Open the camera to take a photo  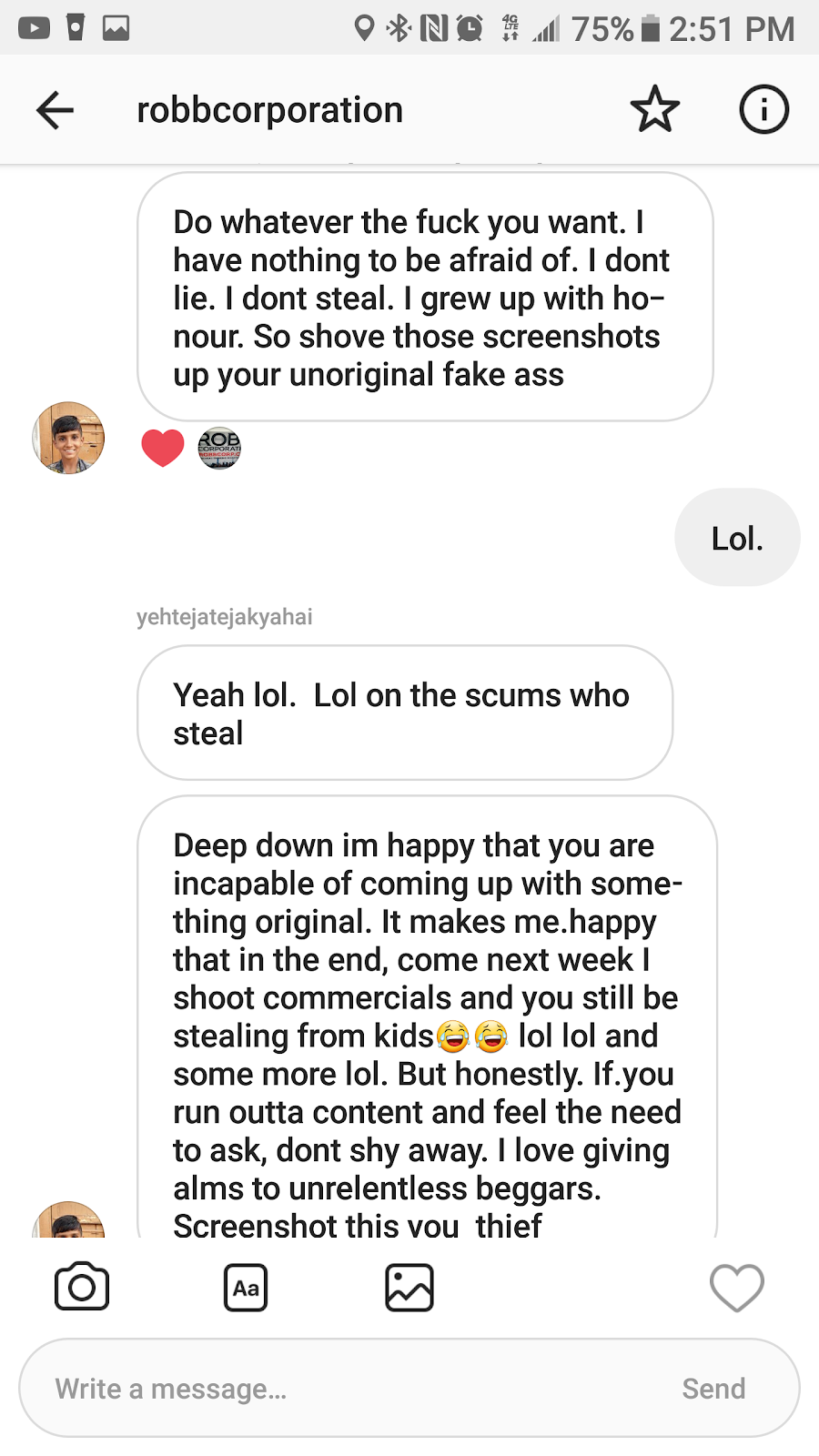pos(82,1287)
